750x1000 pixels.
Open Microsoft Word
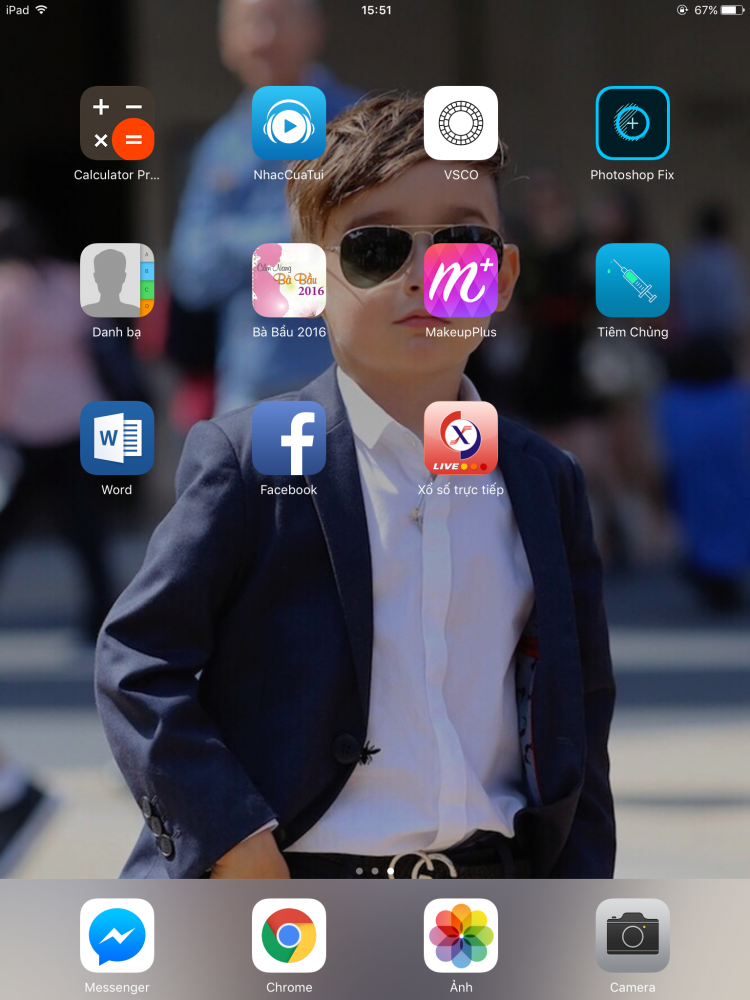click(x=117, y=438)
